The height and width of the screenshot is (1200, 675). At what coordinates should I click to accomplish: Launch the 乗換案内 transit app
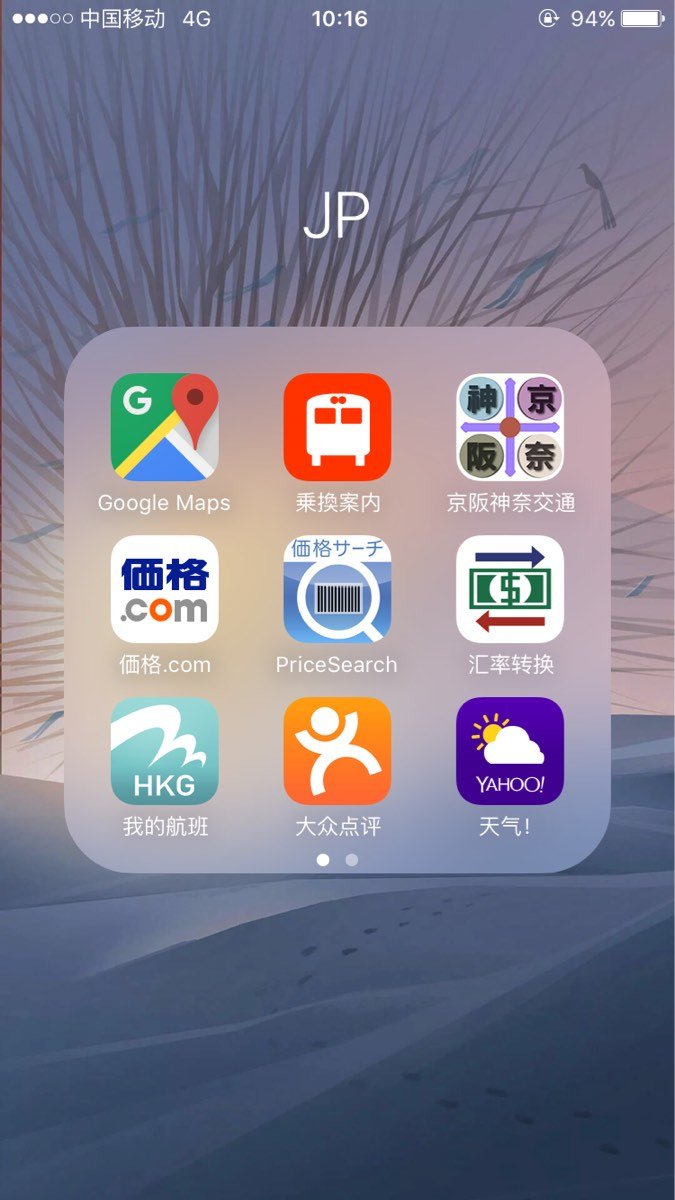(x=337, y=427)
